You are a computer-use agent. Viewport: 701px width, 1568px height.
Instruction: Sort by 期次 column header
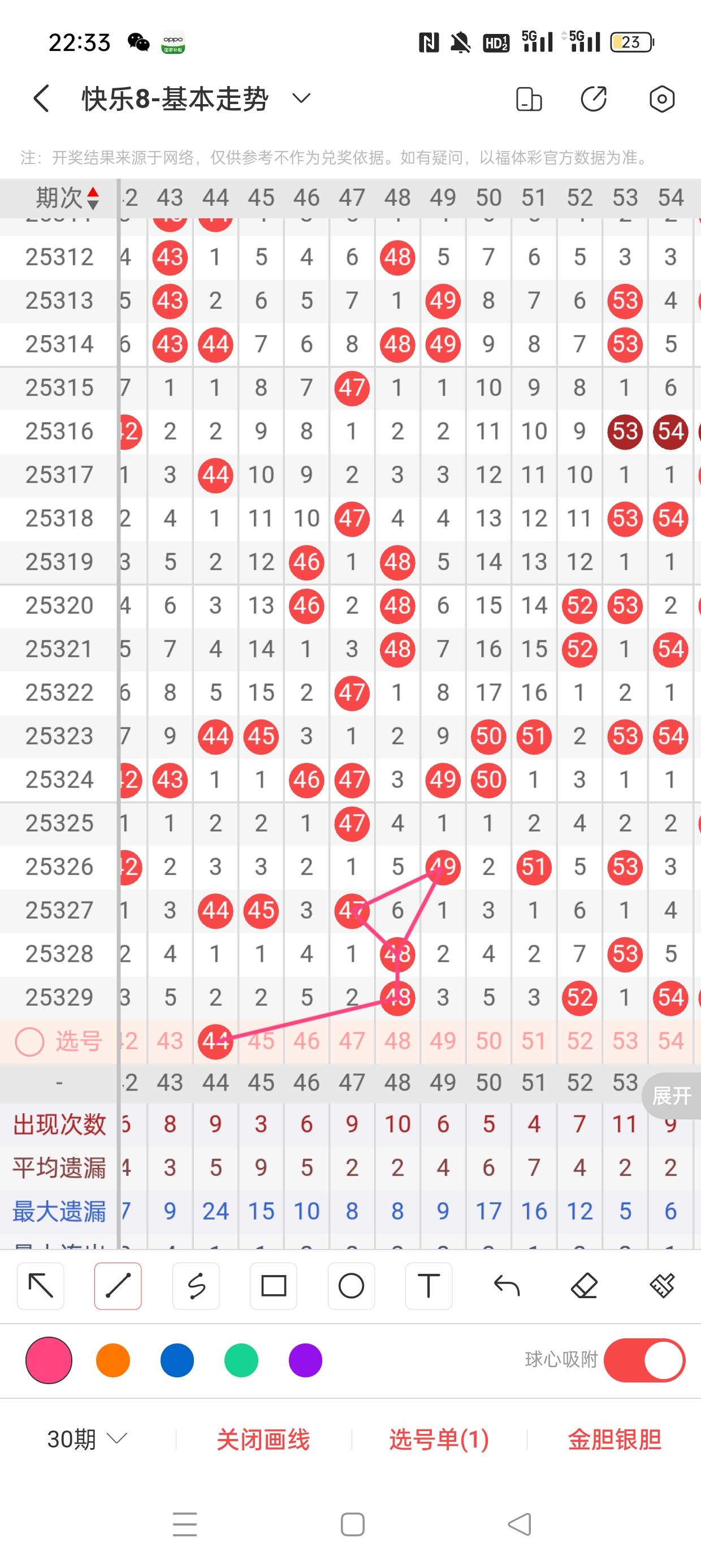click(x=66, y=198)
